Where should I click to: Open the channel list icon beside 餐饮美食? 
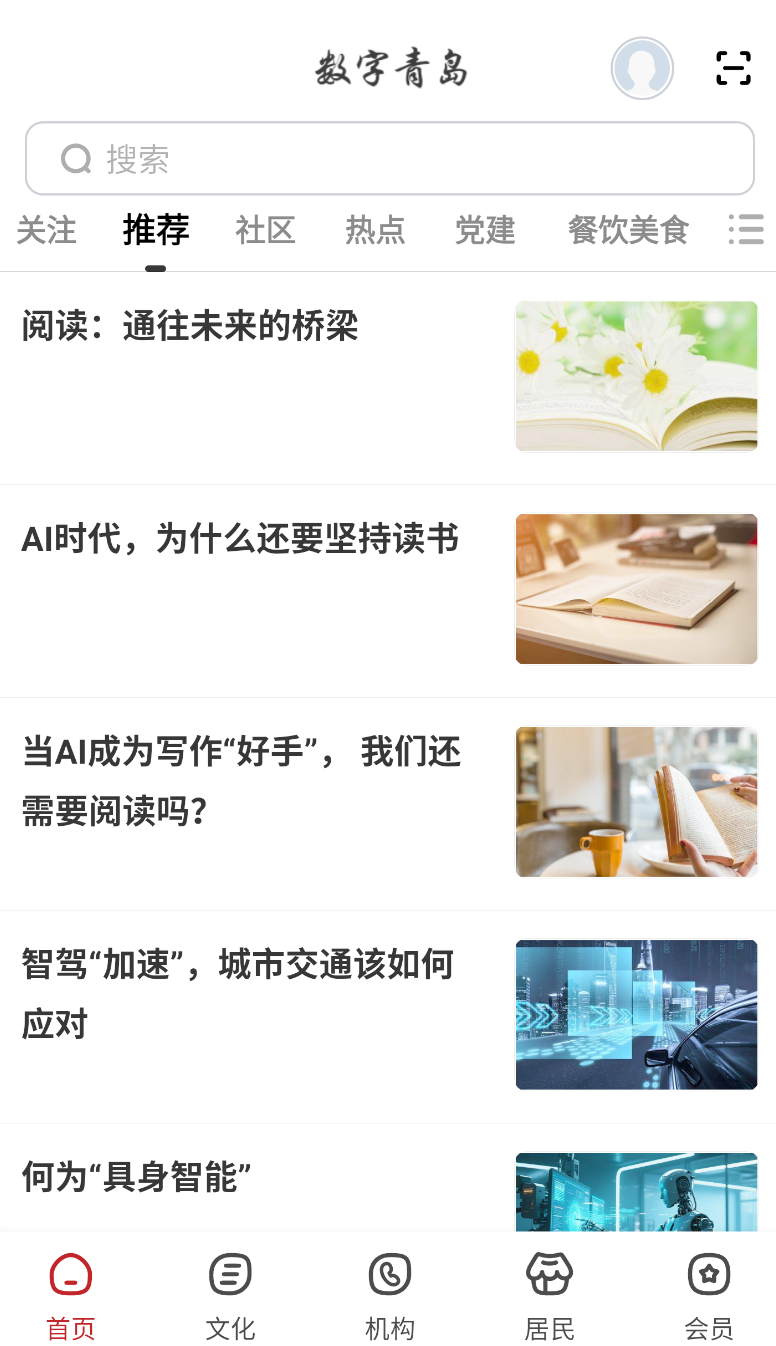[x=746, y=230]
